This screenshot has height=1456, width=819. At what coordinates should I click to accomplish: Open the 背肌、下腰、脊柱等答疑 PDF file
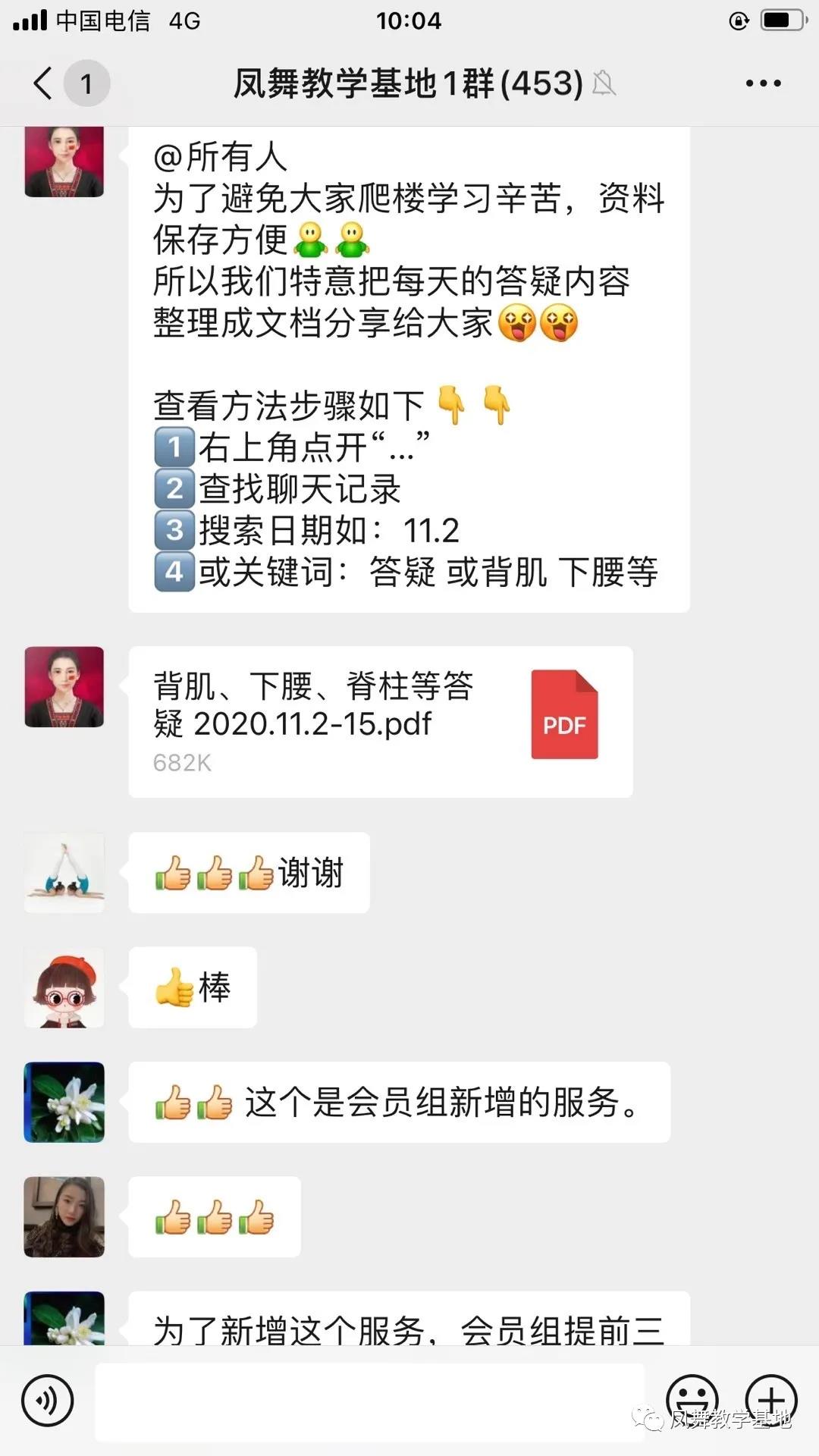point(381,721)
